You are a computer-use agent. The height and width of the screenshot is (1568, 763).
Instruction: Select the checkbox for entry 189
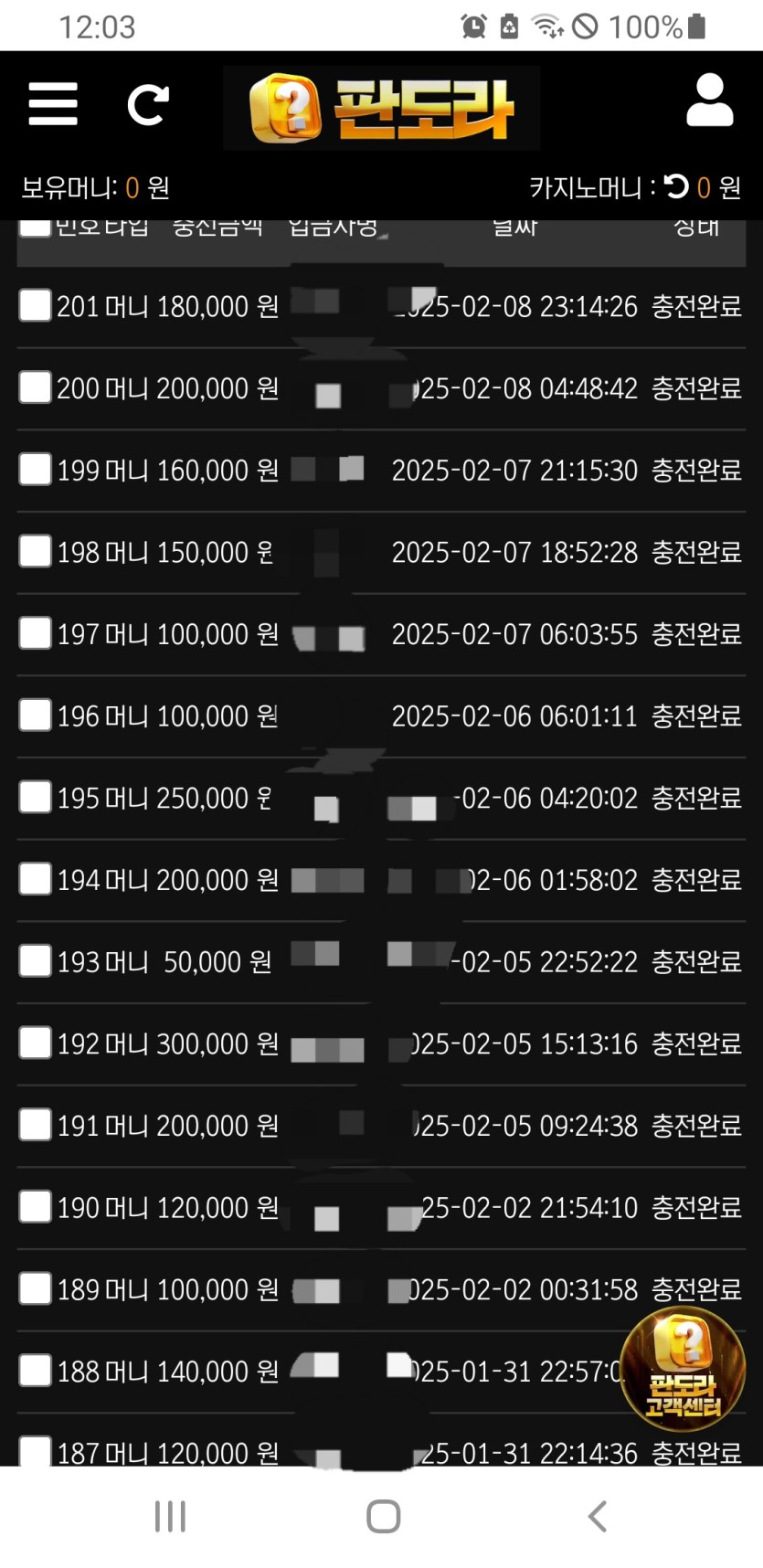36,1288
